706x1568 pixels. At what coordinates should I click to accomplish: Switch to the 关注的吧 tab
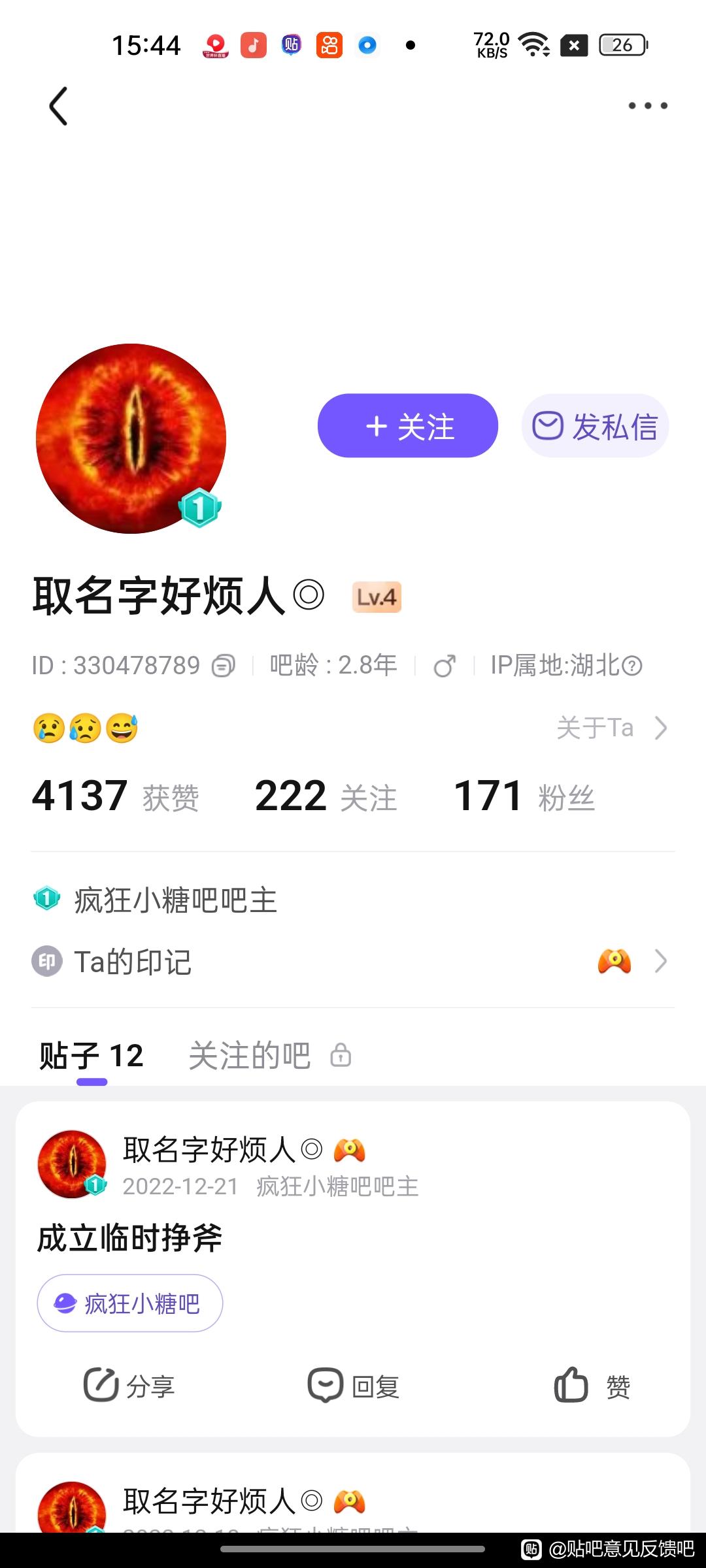[250, 1056]
